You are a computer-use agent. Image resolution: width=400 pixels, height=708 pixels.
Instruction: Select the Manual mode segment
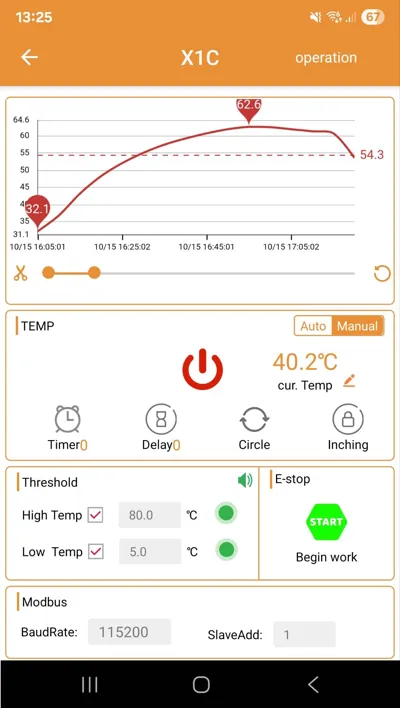coord(358,326)
